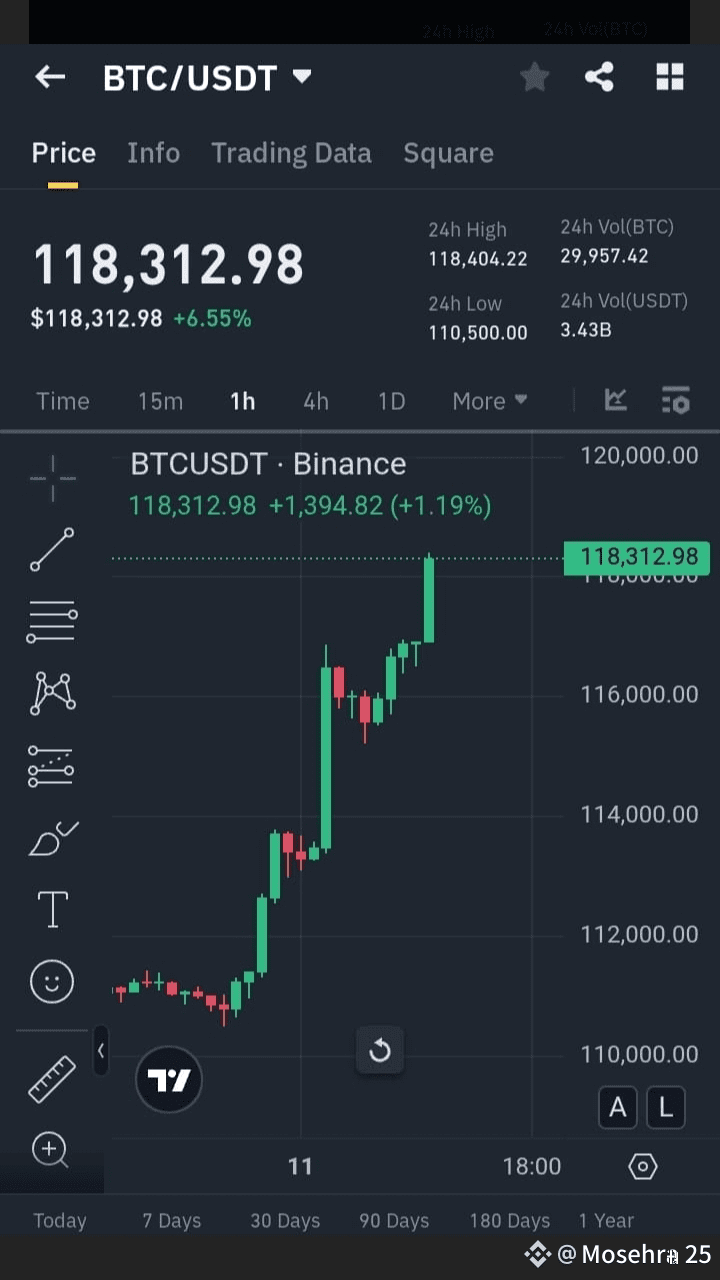Select the text annotation tool

pos(52,909)
